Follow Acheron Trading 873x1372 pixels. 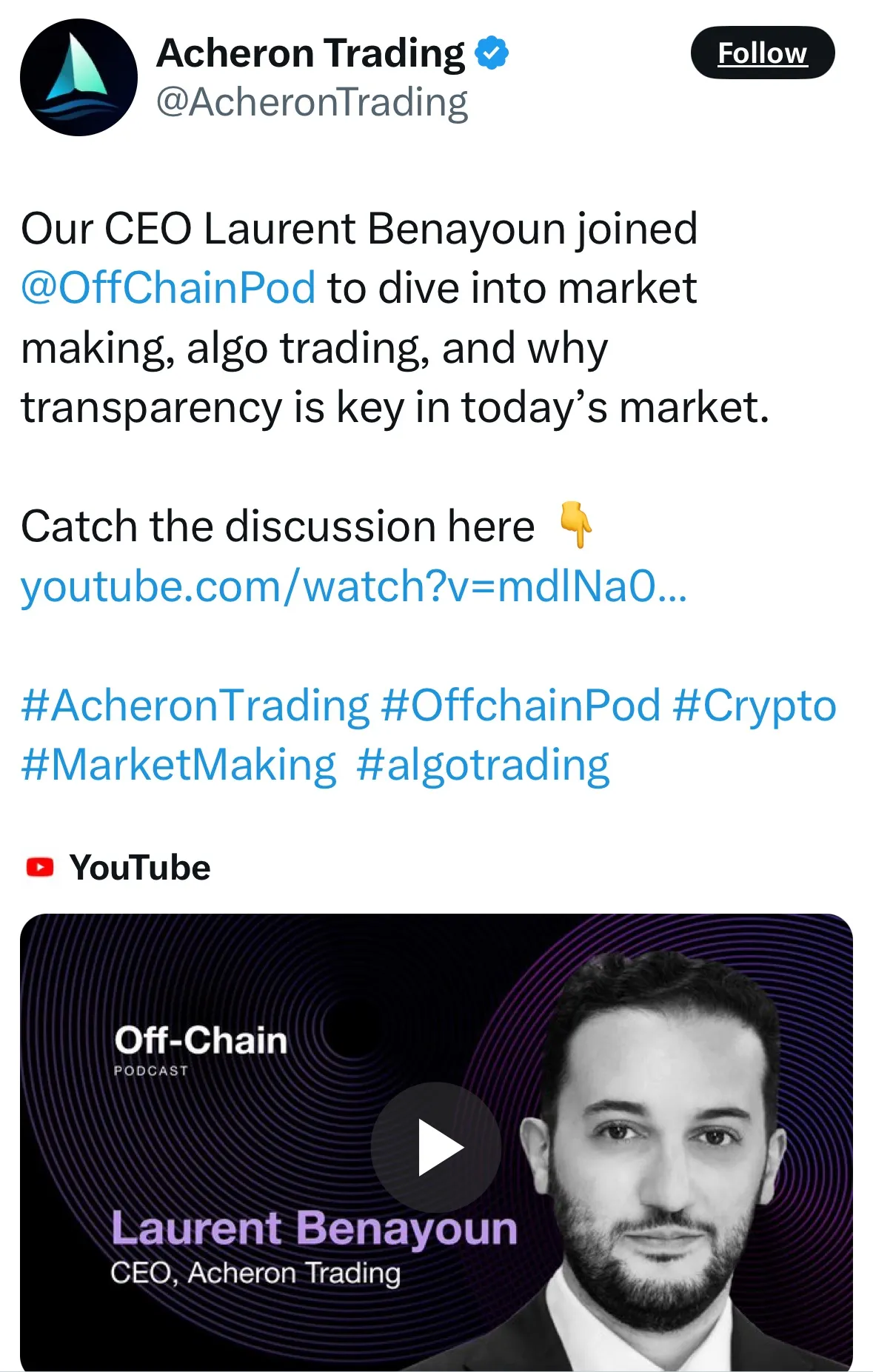(x=762, y=53)
